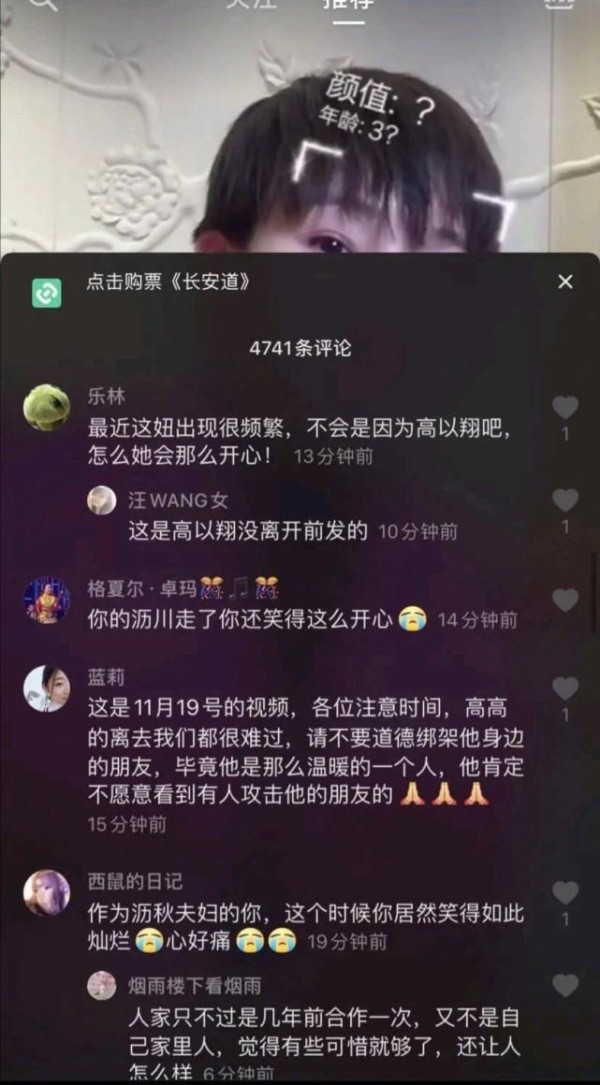This screenshot has height=1085, width=600.
Task: View 汪WANG女's profile picture
Action: 101,500
